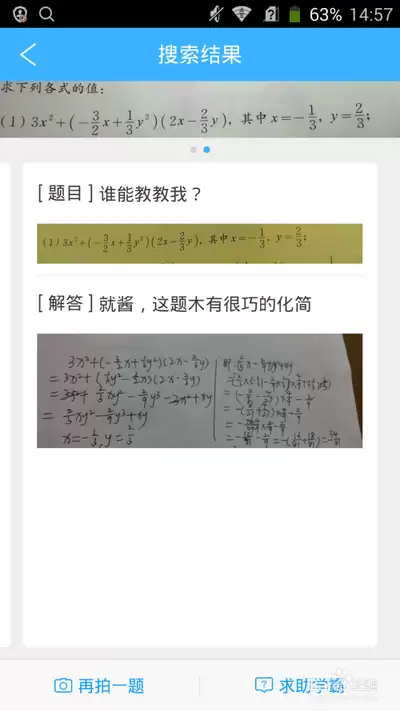The width and height of the screenshot is (400, 711).
Task: Open the question image under 题目
Action: (x=200, y=243)
